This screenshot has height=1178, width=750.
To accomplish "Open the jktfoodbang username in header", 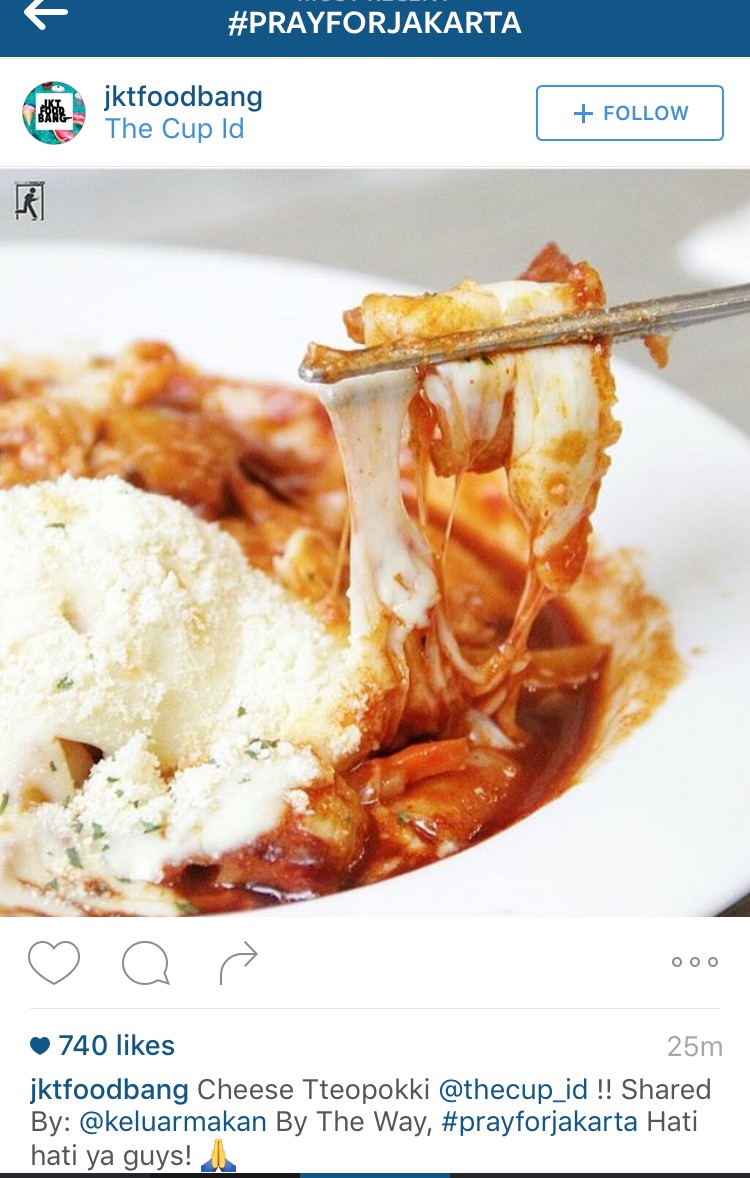I will click(183, 97).
